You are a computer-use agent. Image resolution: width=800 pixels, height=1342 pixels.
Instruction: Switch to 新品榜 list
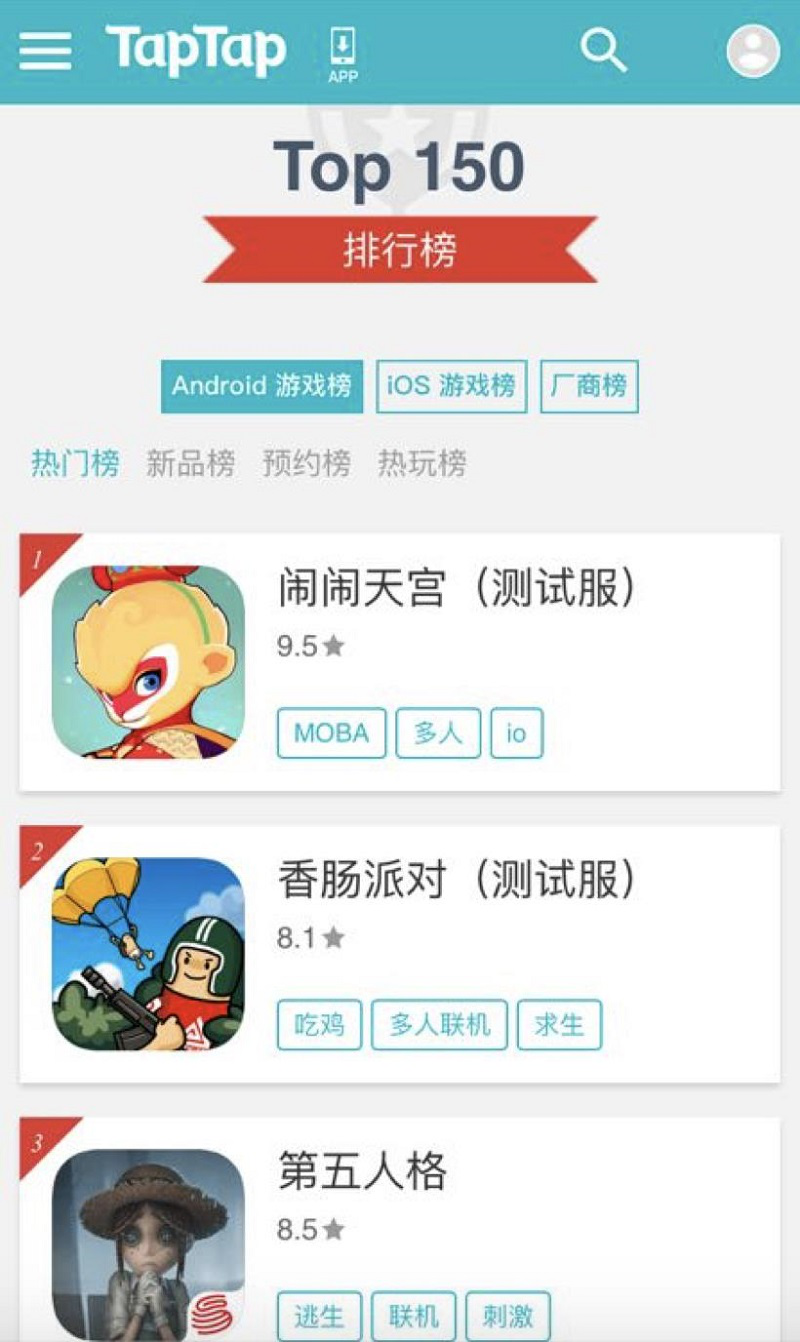191,463
